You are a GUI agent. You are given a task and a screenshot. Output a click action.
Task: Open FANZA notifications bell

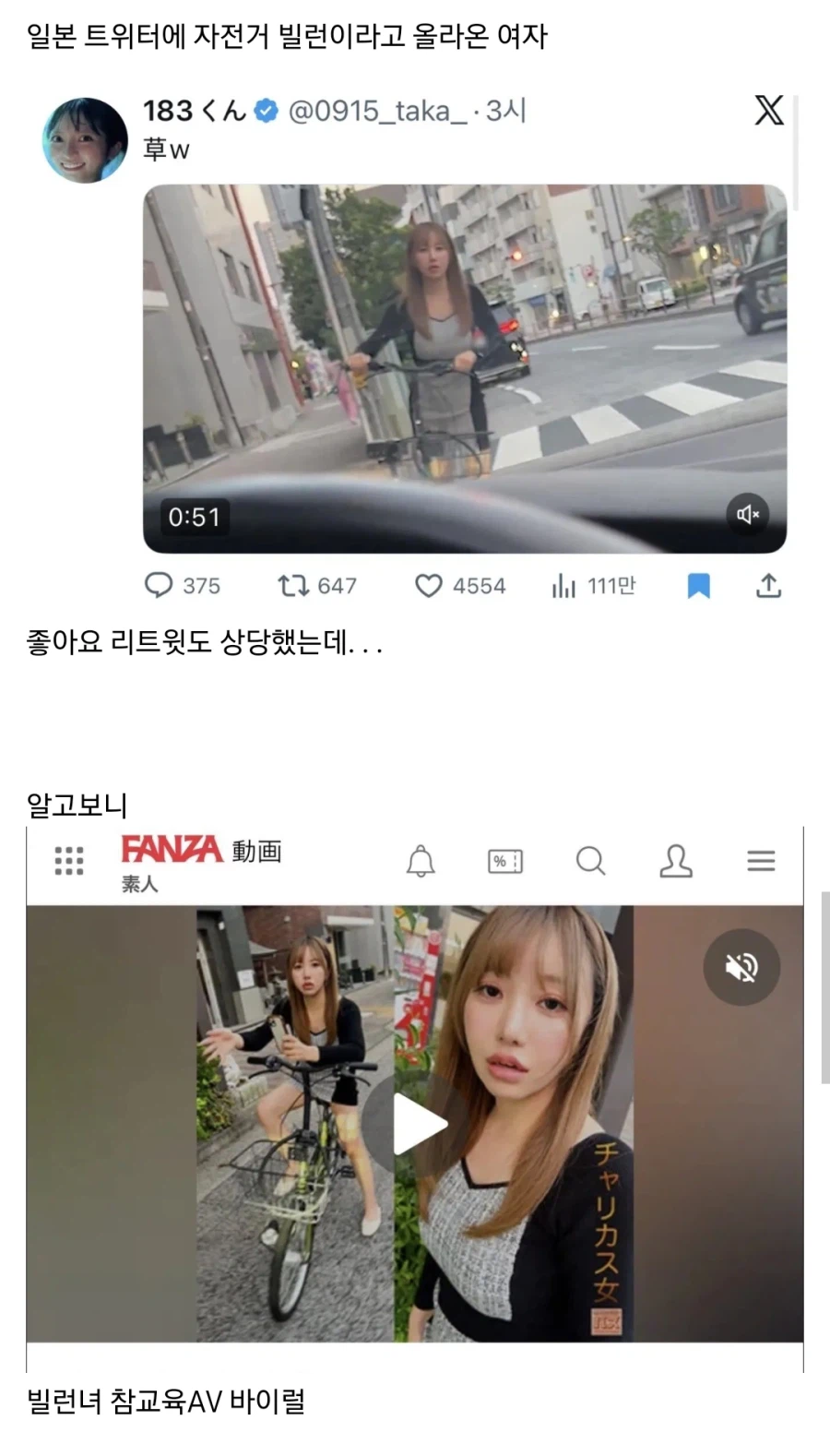(x=421, y=861)
